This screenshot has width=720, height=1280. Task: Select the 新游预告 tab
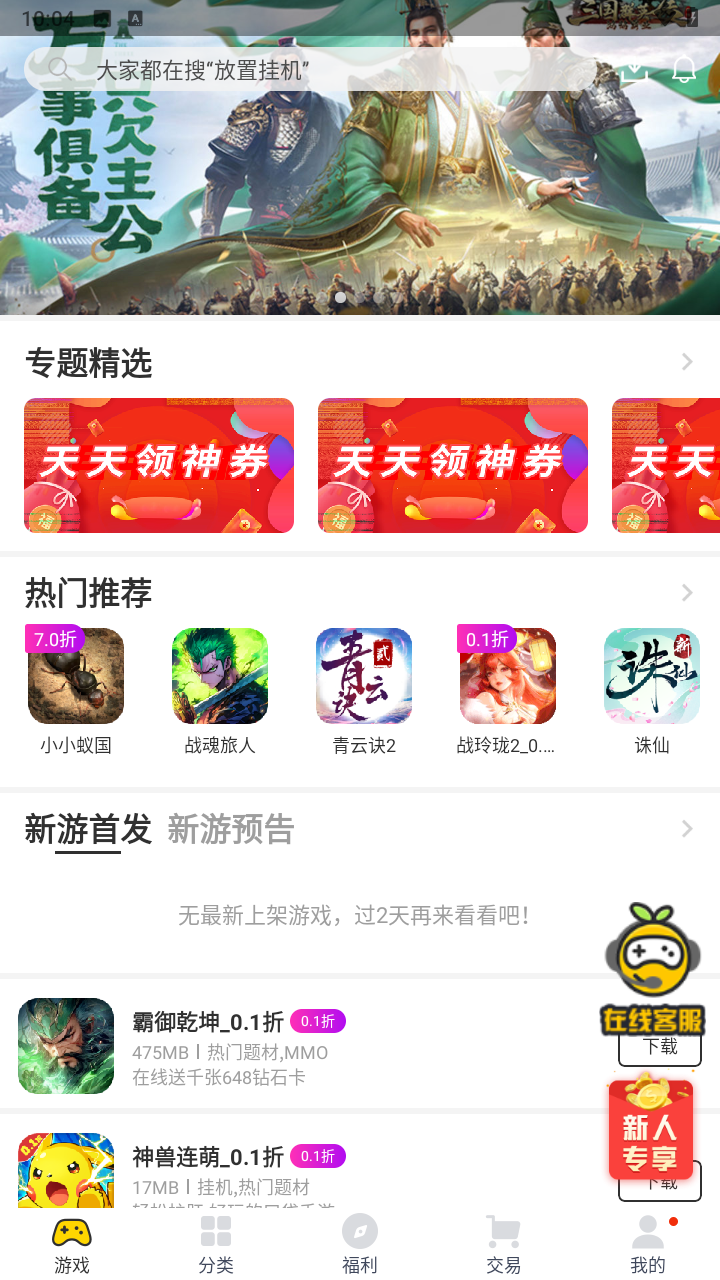[230, 830]
